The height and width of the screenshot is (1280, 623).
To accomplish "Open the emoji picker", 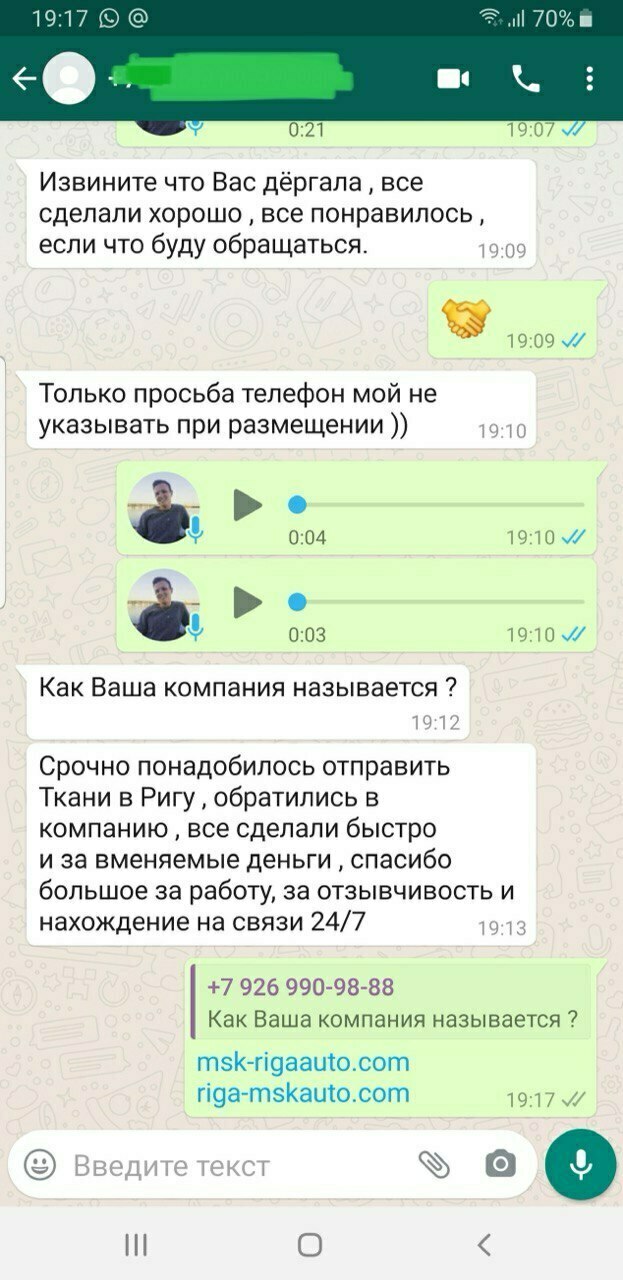I will click(x=40, y=1165).
